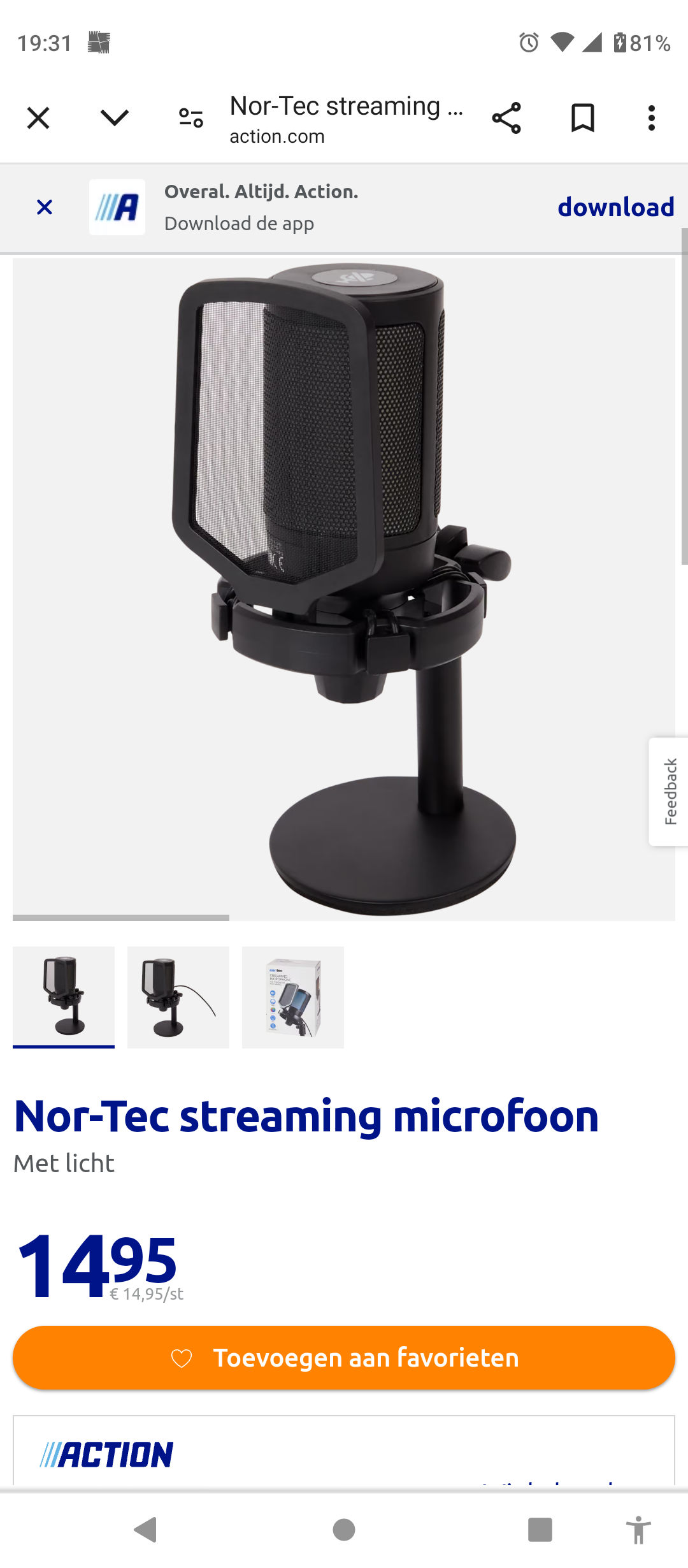Open site settings icon next to URL
The width and height of the screenshot is (688, 1568).
[x=191, y=118]
